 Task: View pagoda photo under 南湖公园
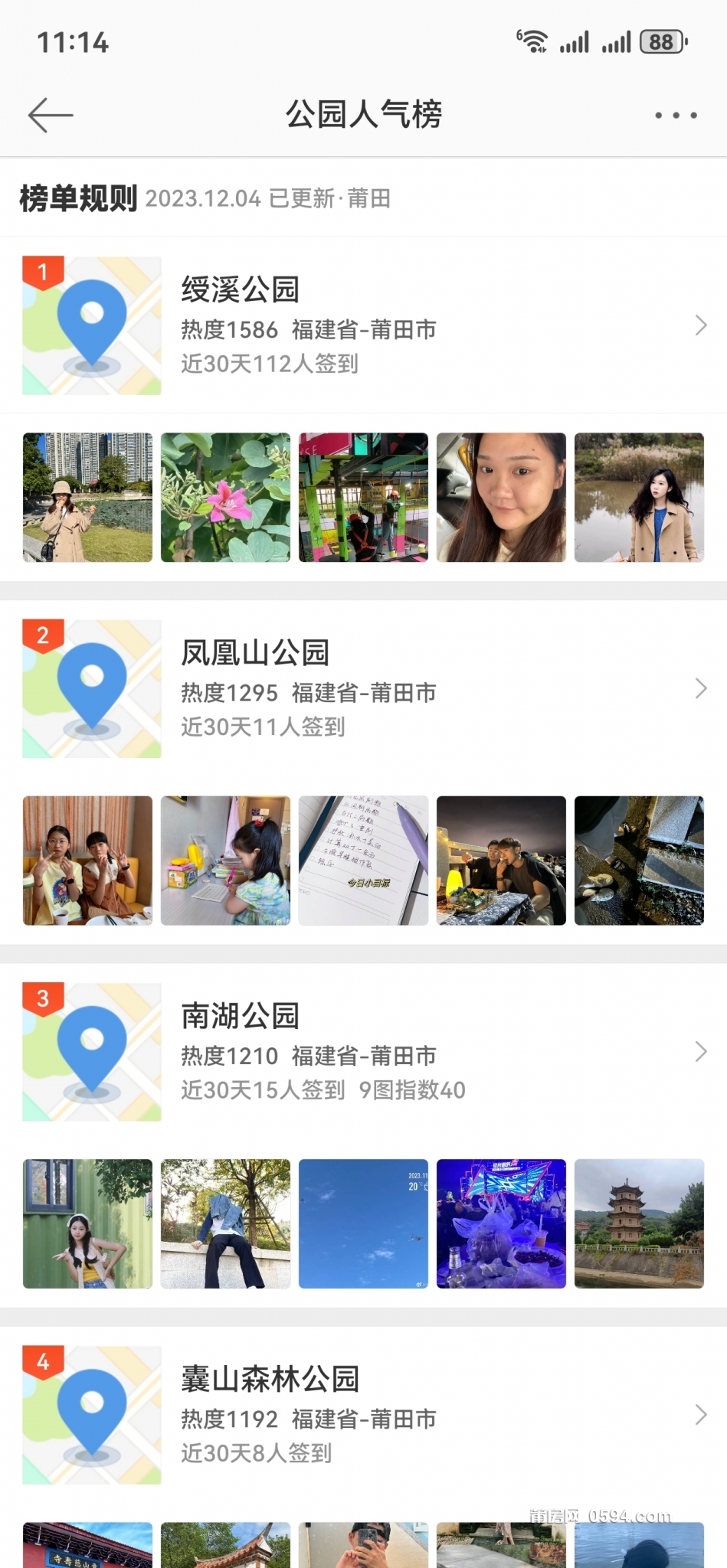pos(639,1223)
